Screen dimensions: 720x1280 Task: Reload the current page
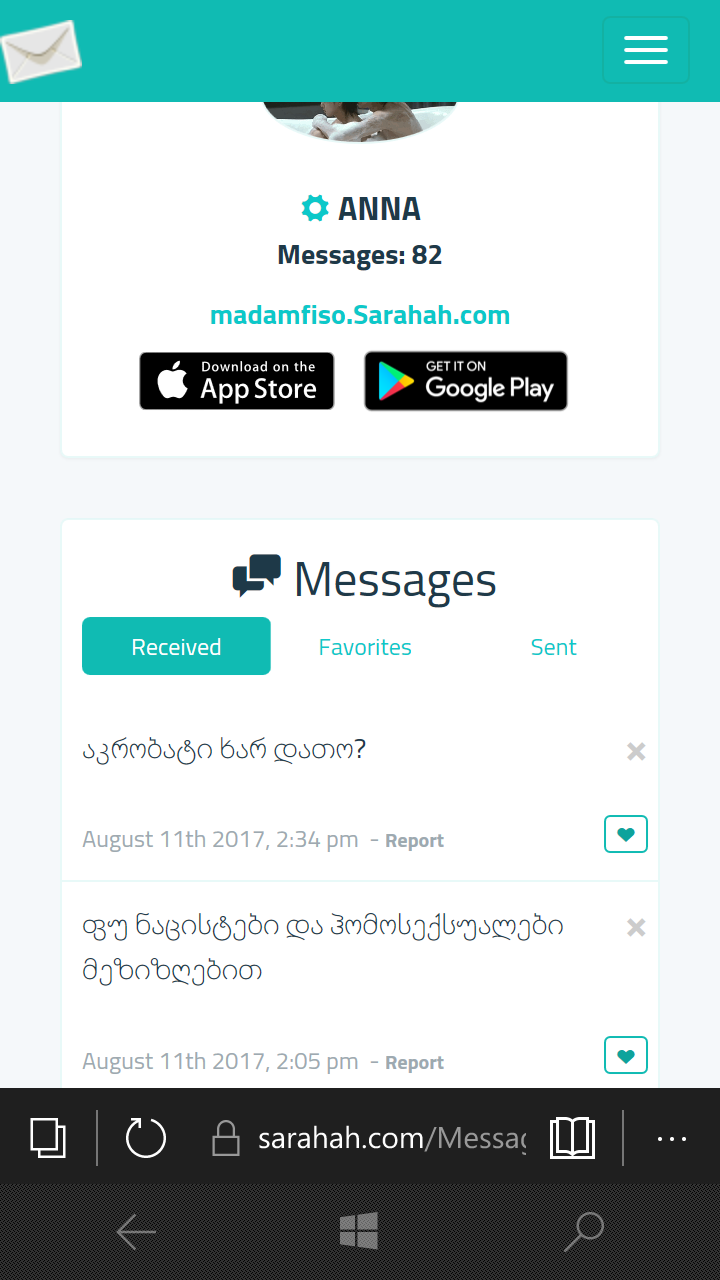146,1138
